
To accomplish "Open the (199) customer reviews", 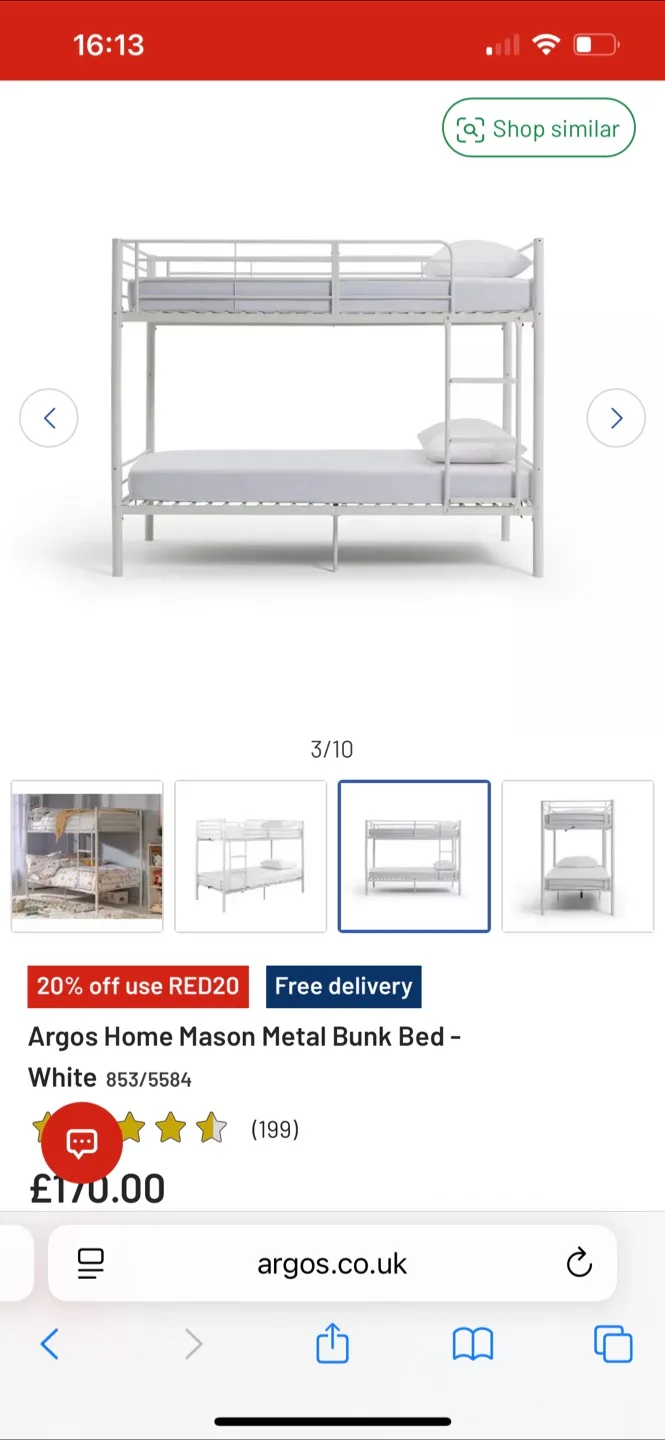I will (274, 1130).
